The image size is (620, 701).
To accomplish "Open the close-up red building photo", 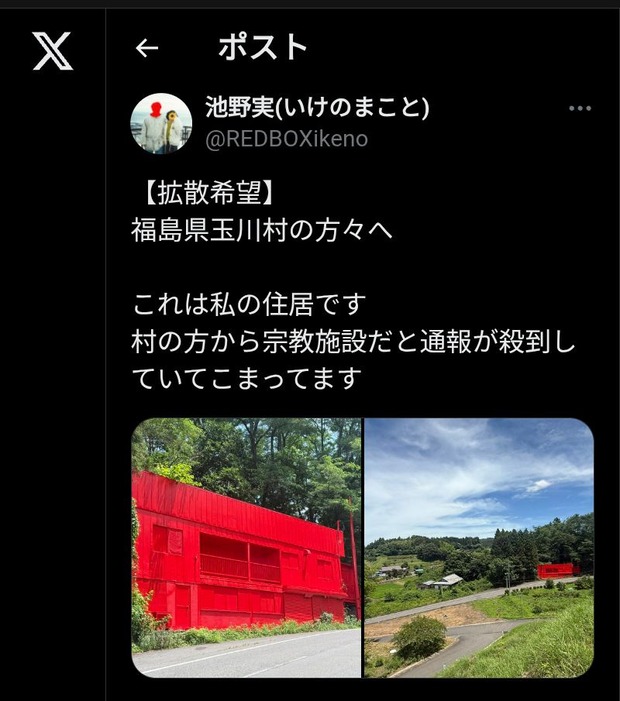I will point(246,547).
